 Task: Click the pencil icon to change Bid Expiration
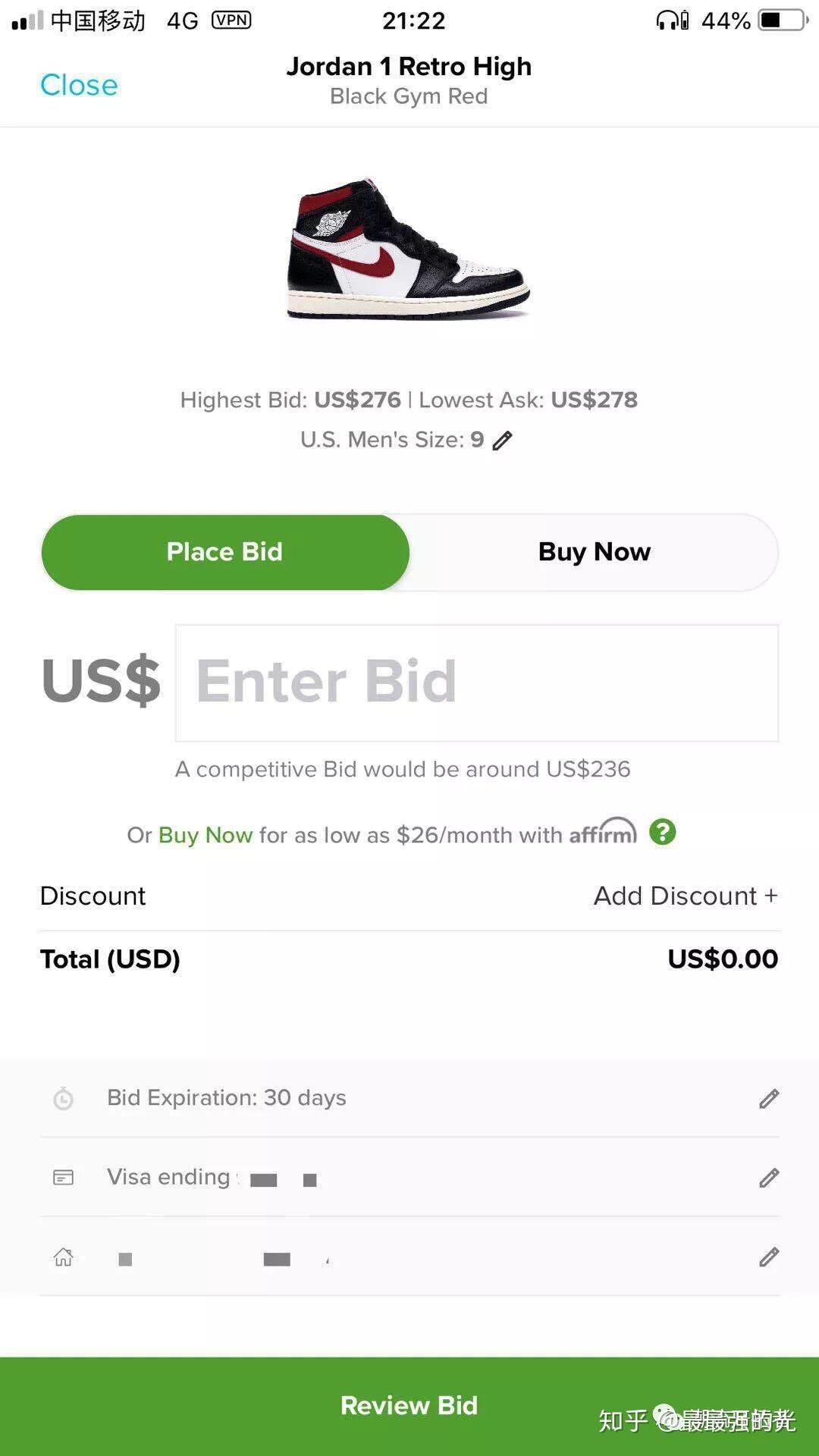pos(769,1097)
